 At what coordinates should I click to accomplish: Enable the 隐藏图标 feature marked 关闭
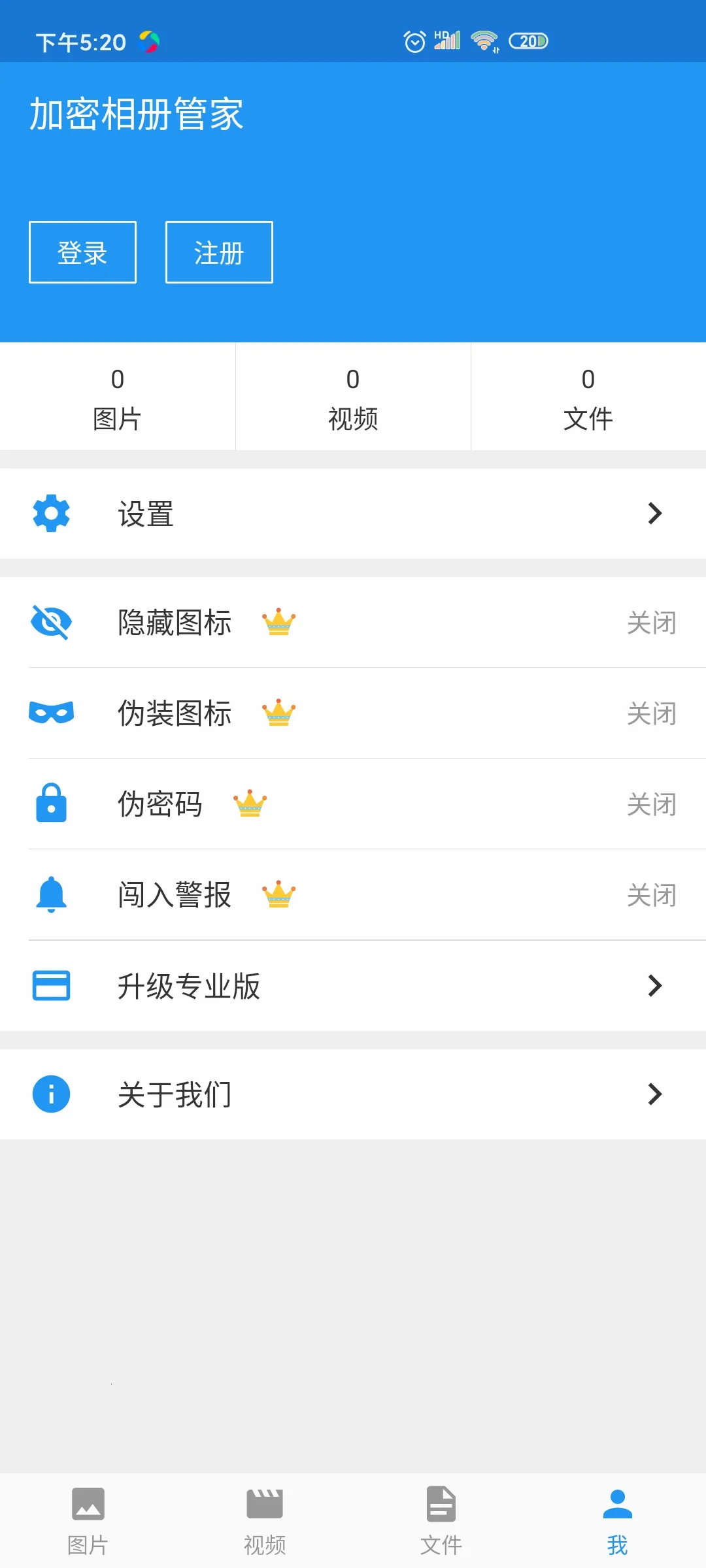pyautogui.click(x=651, y=623)
